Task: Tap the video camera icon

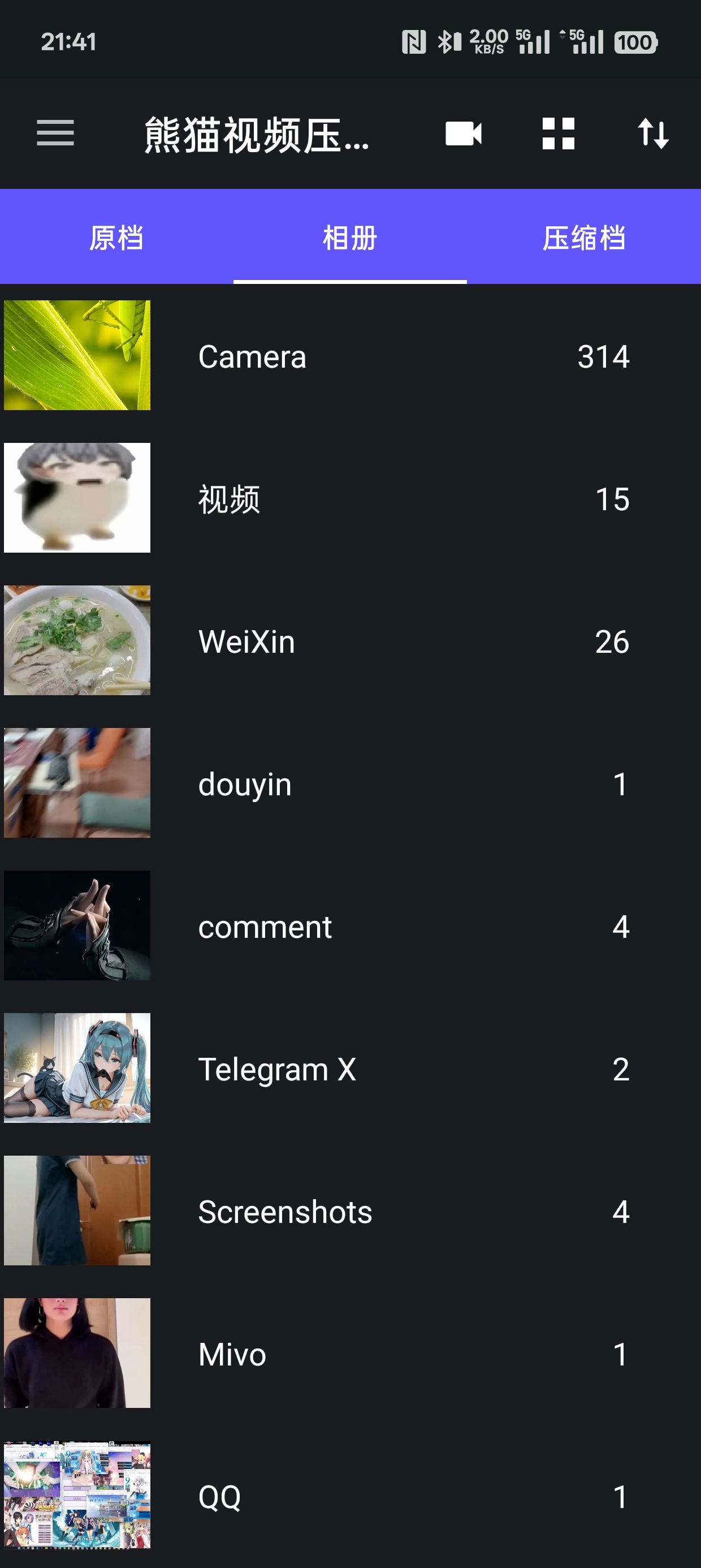Action: [x=463, y=133]
